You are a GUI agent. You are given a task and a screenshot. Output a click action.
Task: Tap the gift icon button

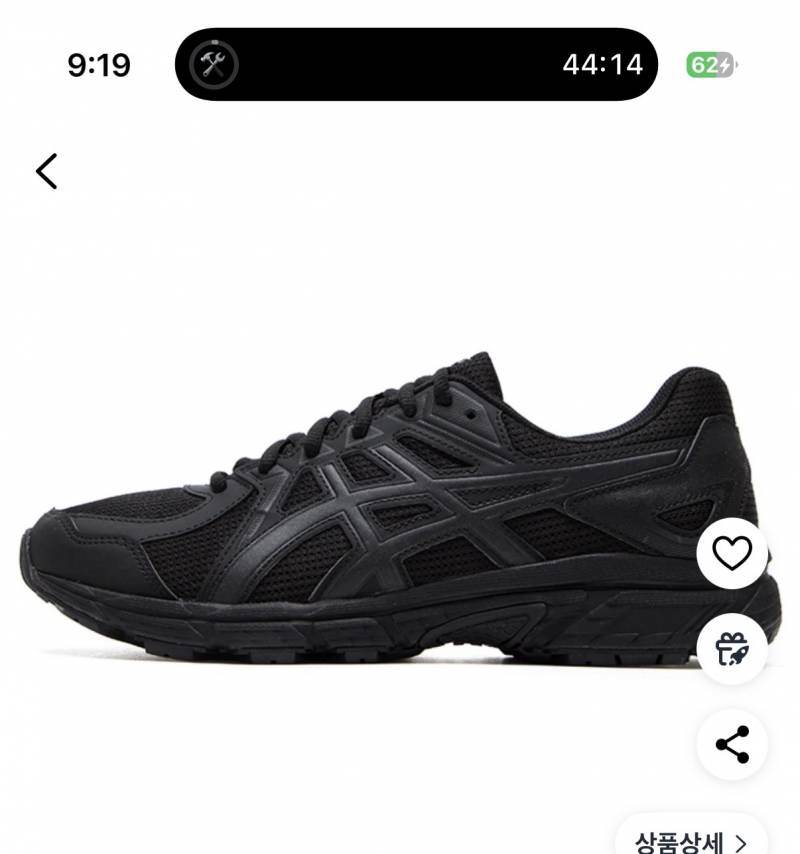732,648
